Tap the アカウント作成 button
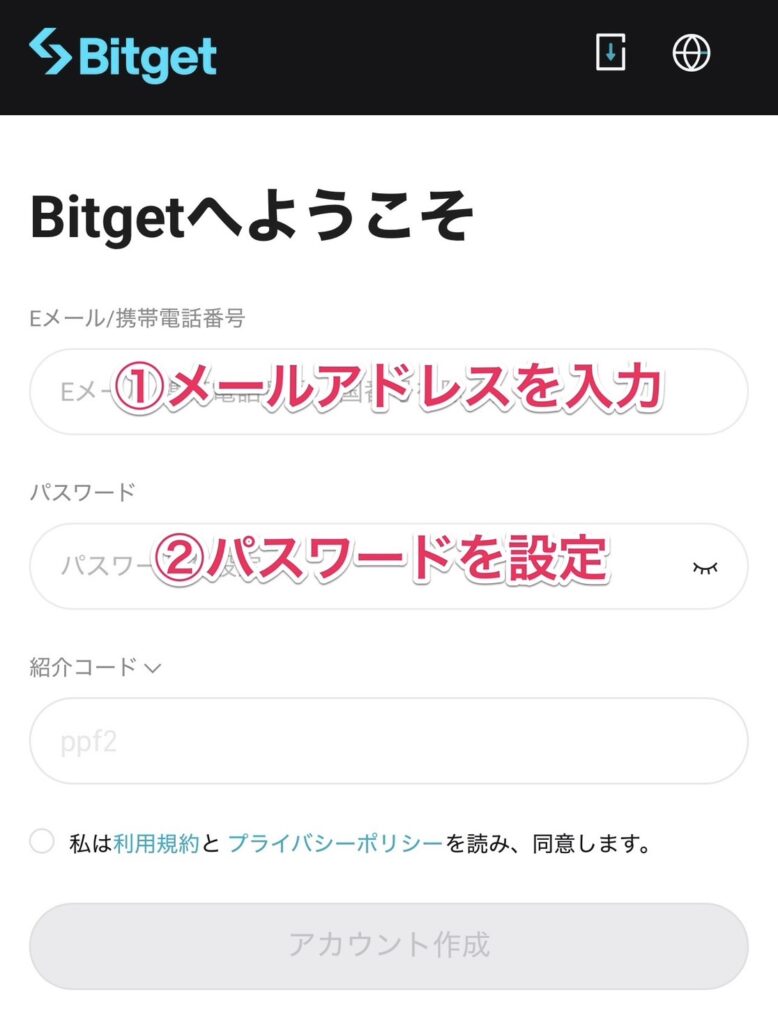Viewport: 778px width, 1024px height. (x=388, y=945)
